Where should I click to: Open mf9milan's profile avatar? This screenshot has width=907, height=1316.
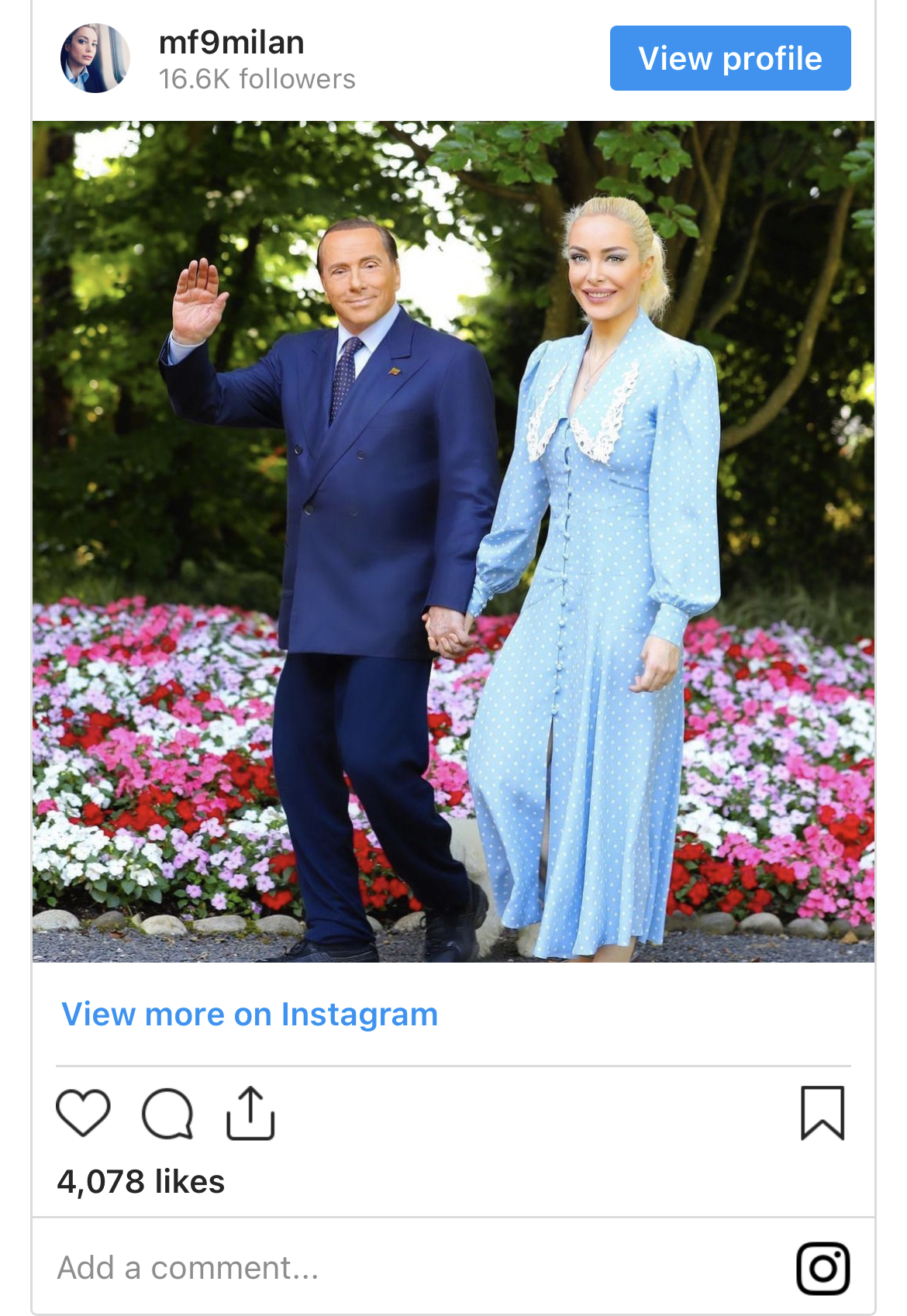pos(95,58)
